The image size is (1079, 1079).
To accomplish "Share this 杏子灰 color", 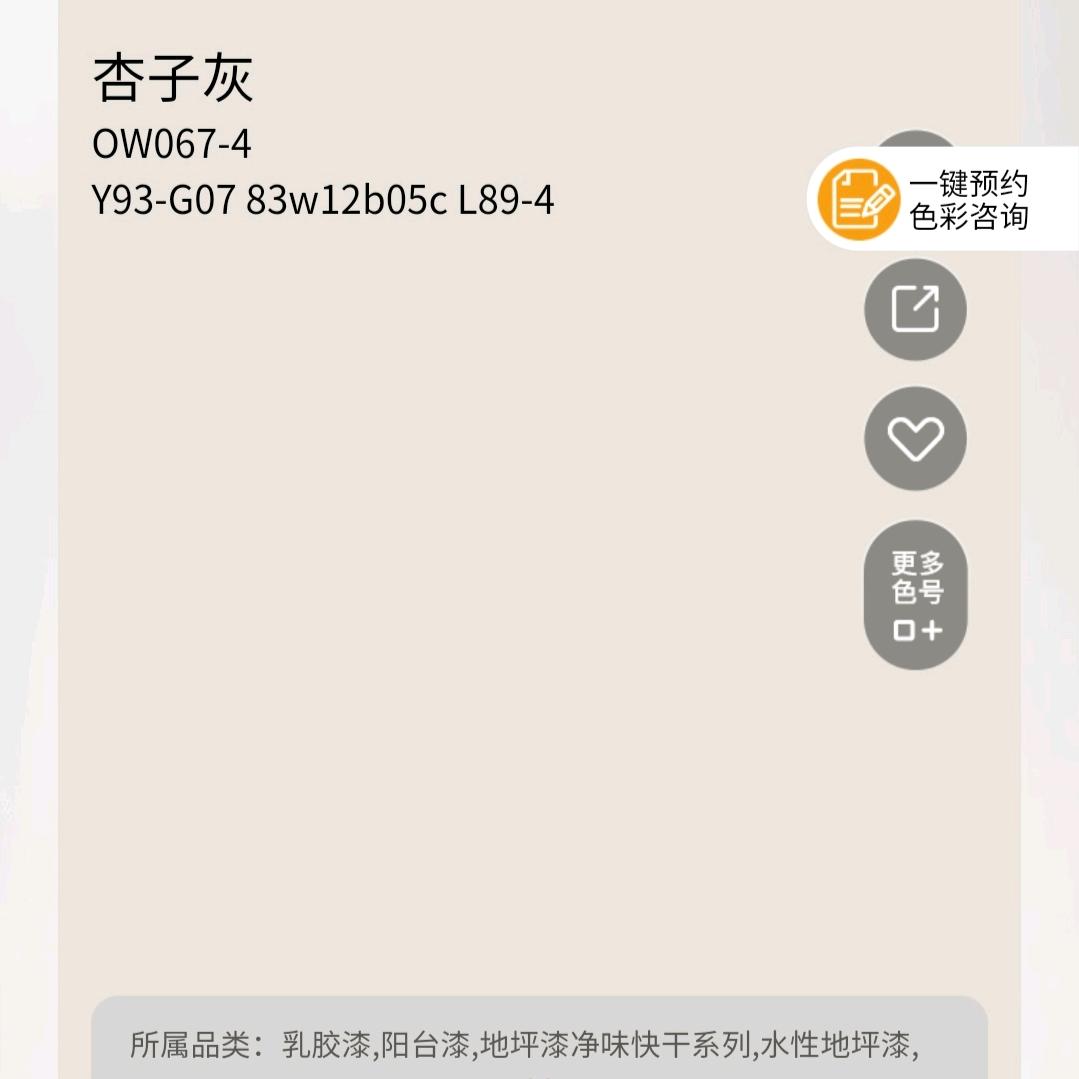I will coord(915,309).
